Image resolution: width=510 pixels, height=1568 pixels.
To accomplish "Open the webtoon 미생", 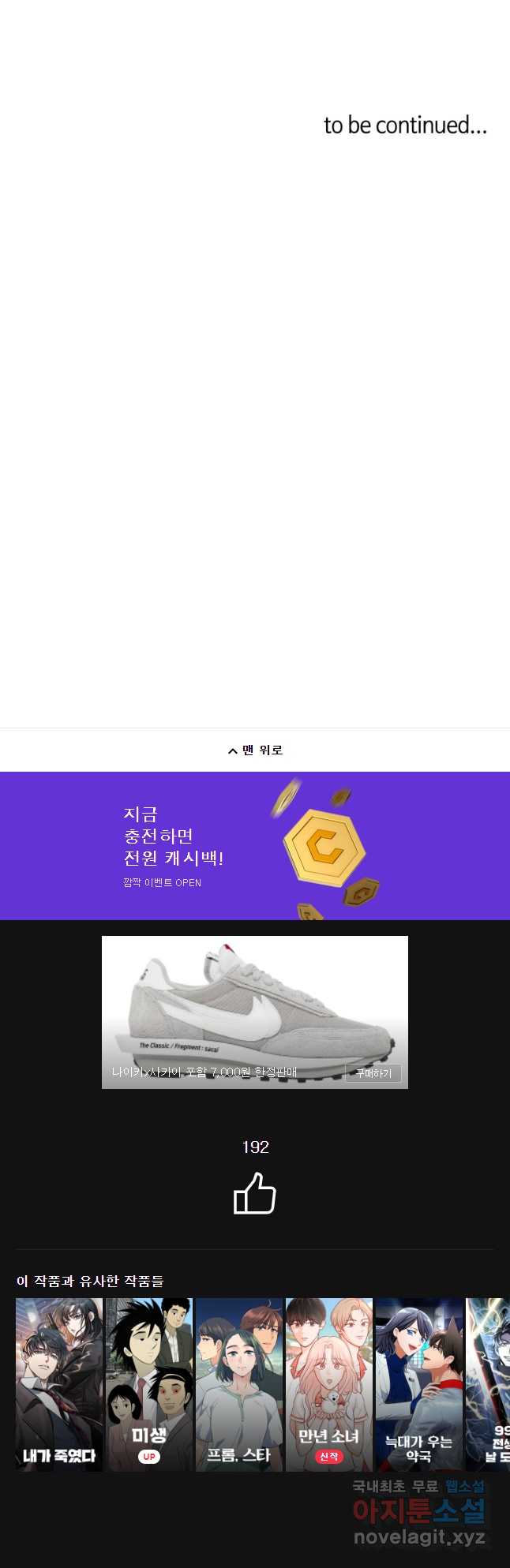I will tap(149, 1384).
